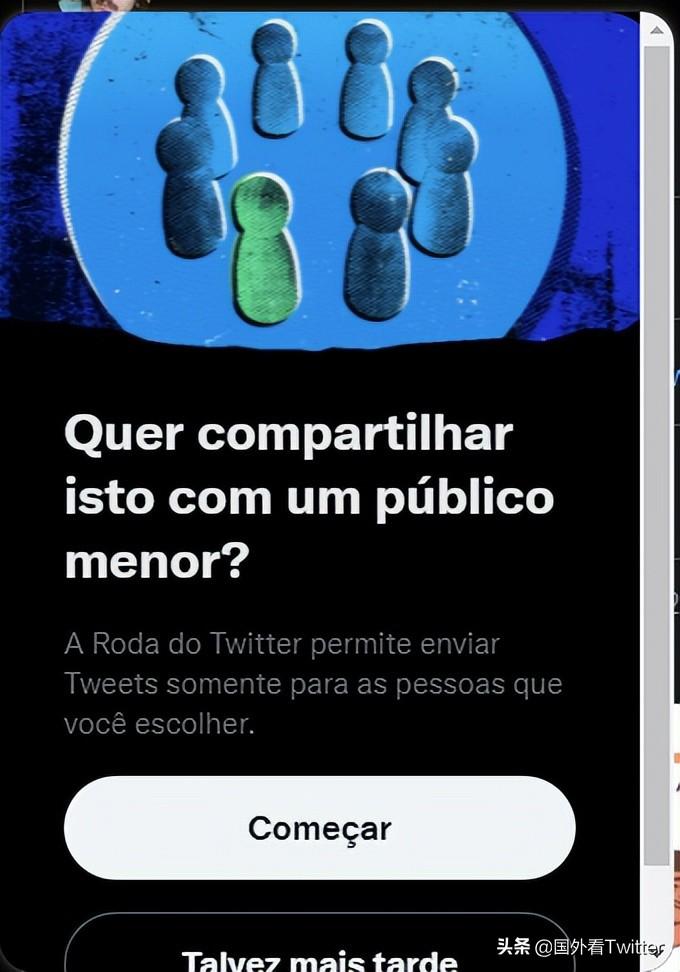Tap the Começar button
The image size is (680, 972).
point(319,828)
